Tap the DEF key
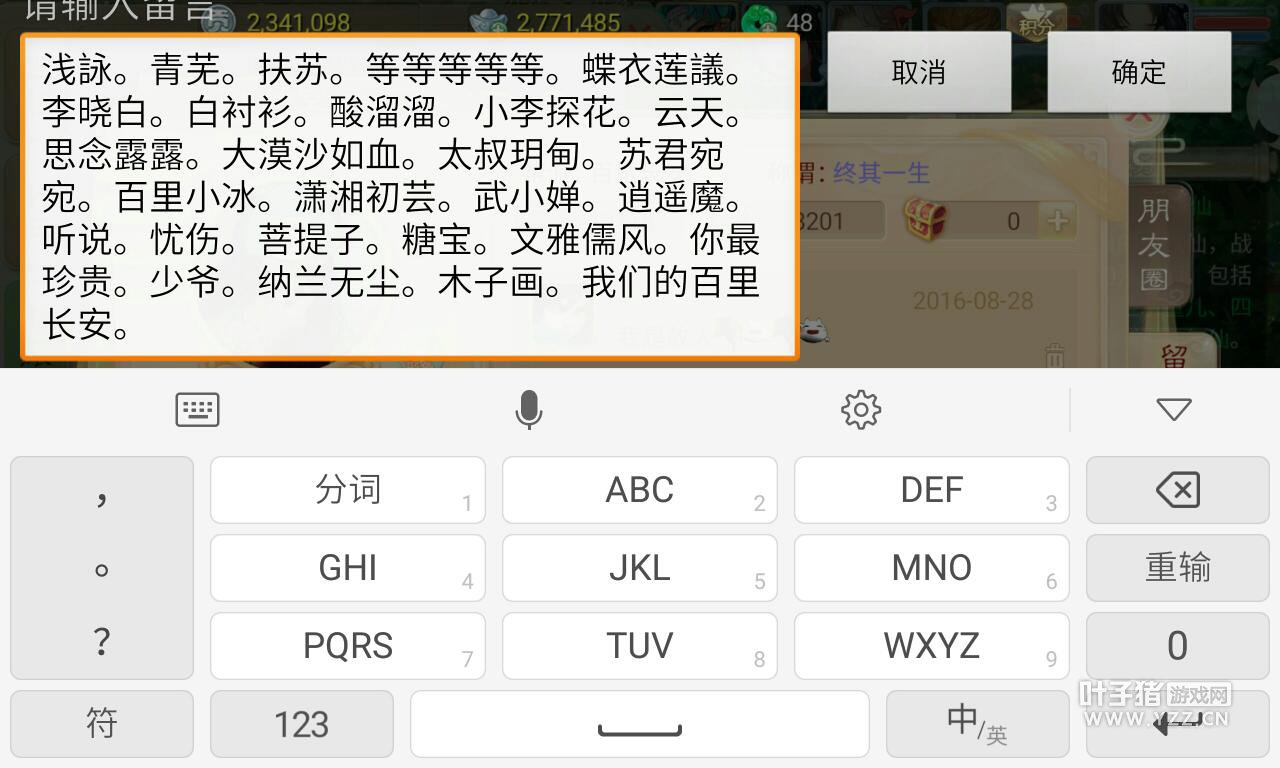The image size is (1280, 768). (x=931, y=490)
